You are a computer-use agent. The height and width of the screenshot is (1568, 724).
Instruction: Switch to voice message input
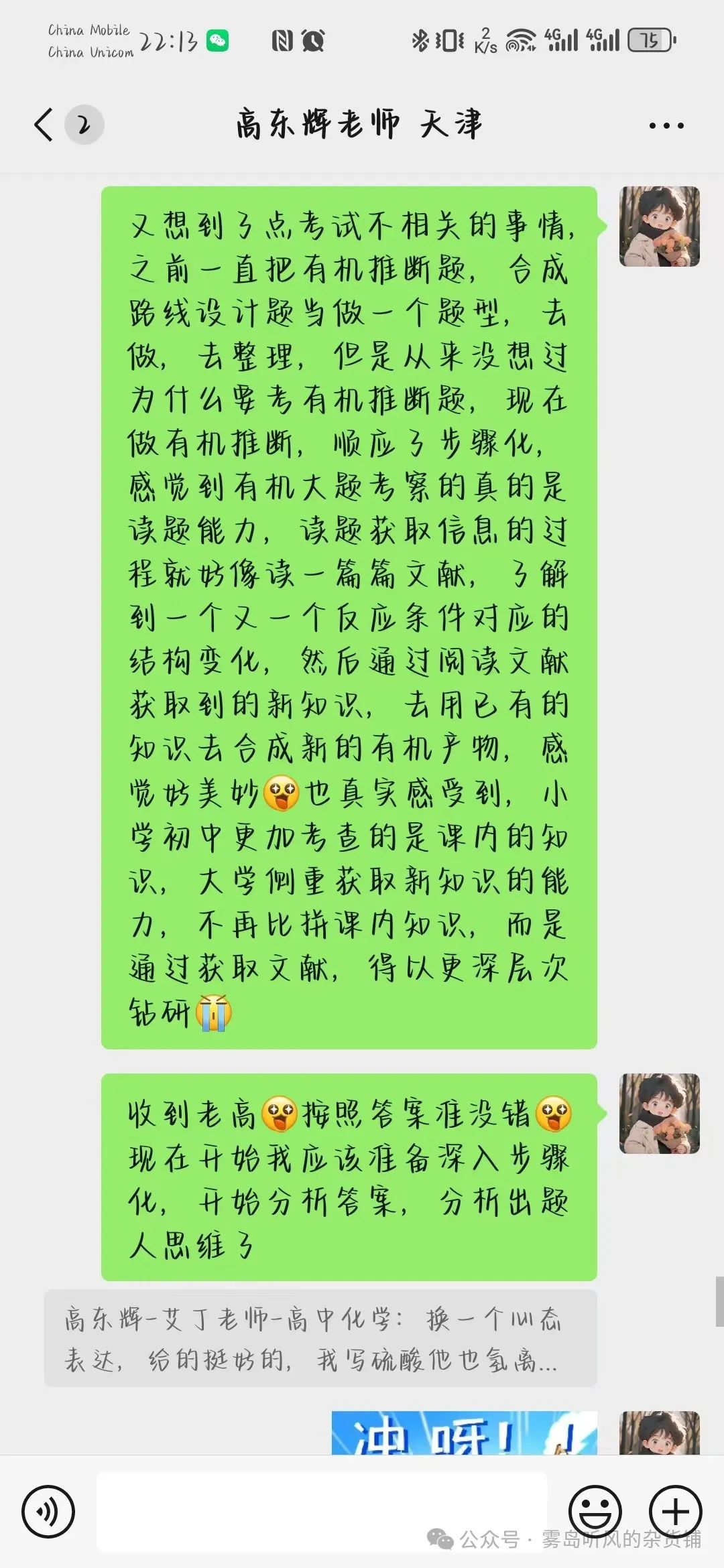click(48, 1512)
